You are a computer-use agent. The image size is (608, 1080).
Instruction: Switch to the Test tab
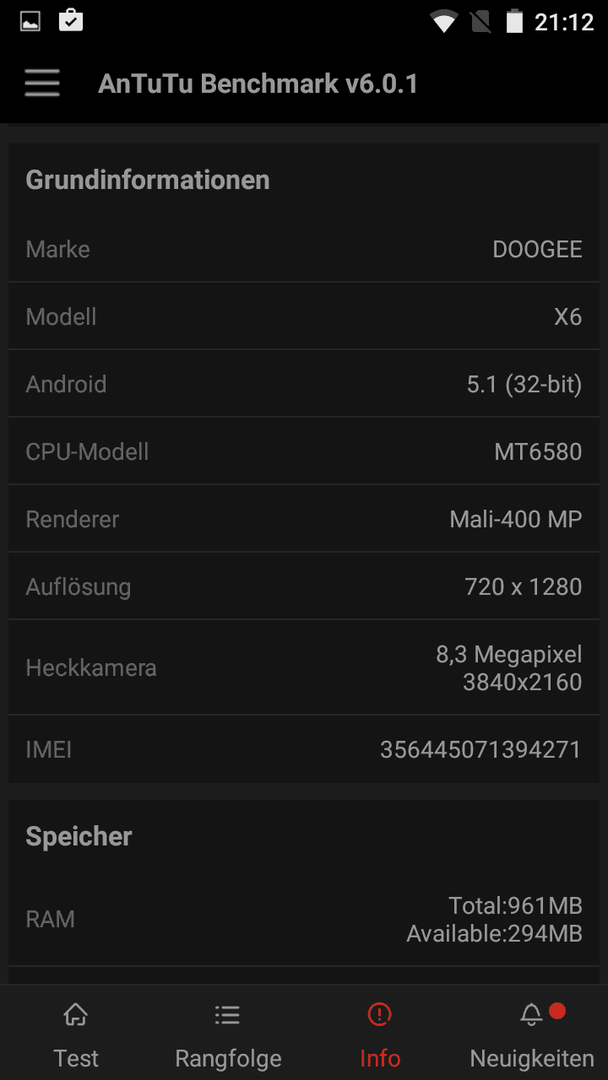[x=76, y=1032]
